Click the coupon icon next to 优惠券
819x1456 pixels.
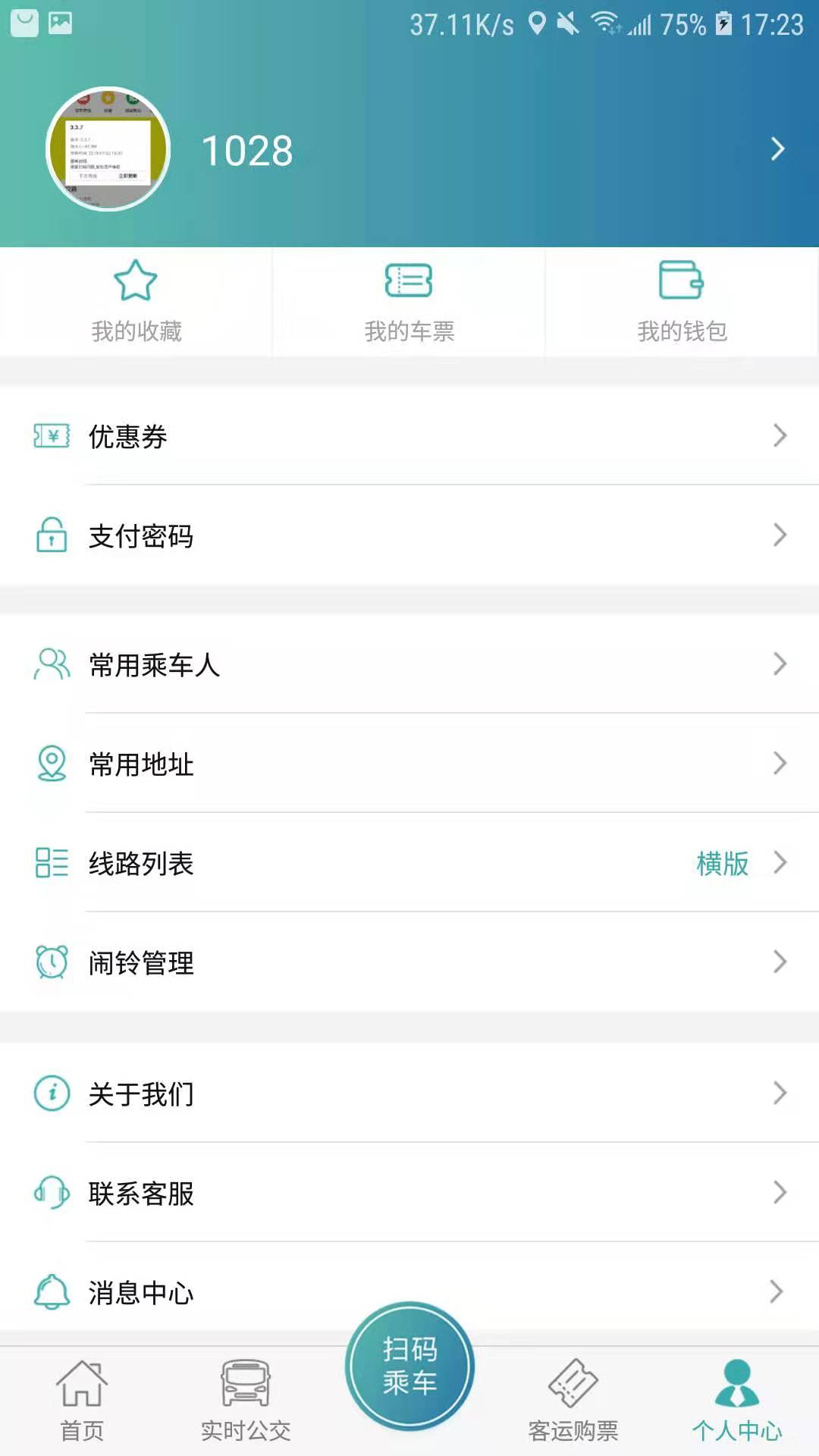point(50,436)
